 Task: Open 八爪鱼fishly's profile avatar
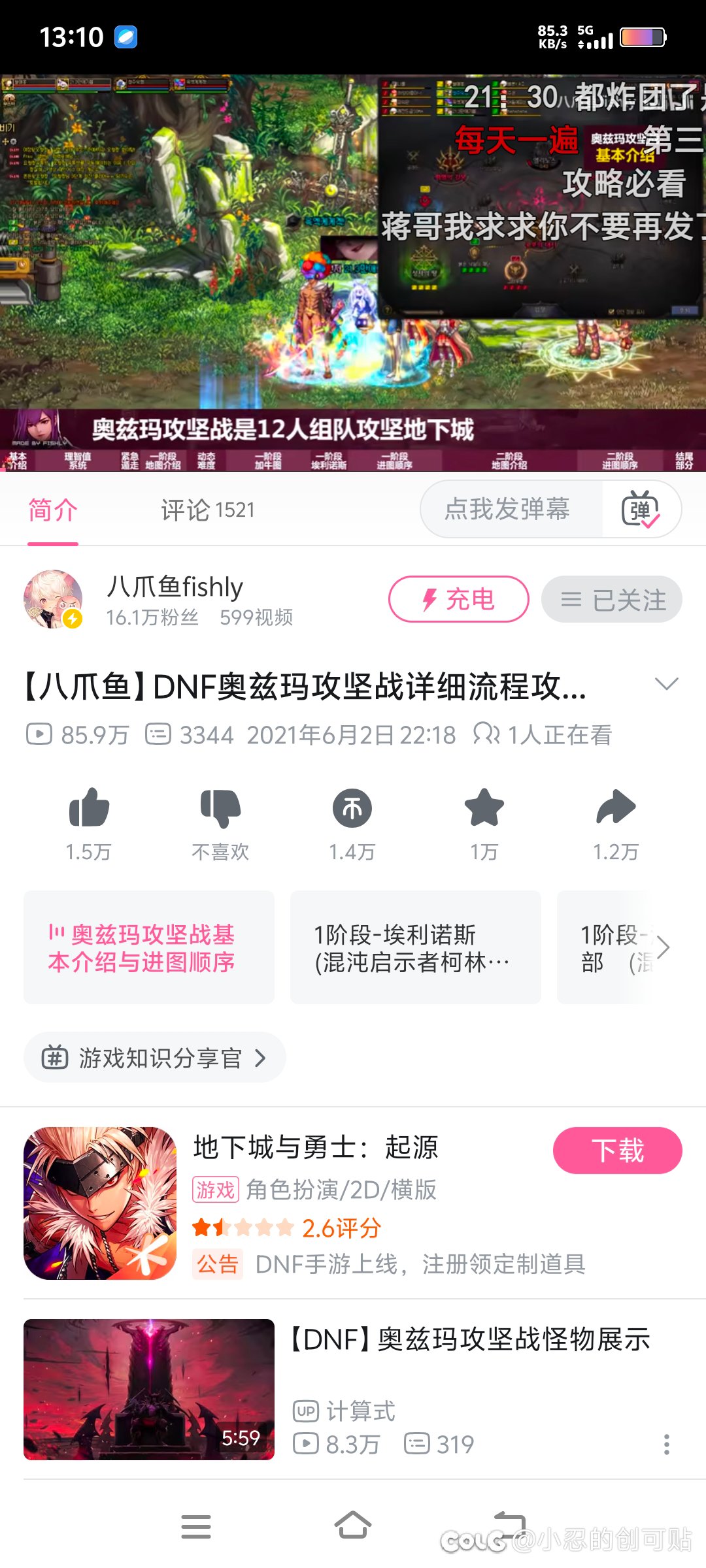(53, 599)
